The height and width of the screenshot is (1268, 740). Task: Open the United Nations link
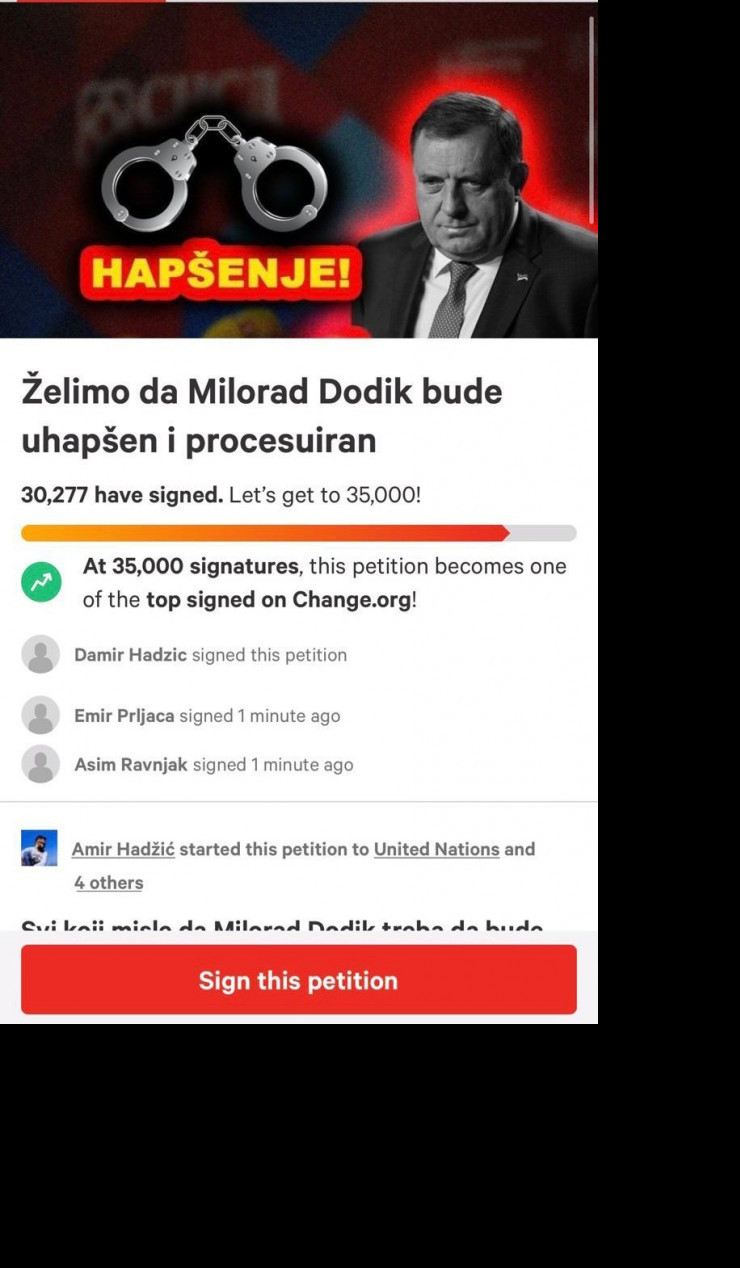click(x=436, y=849)
